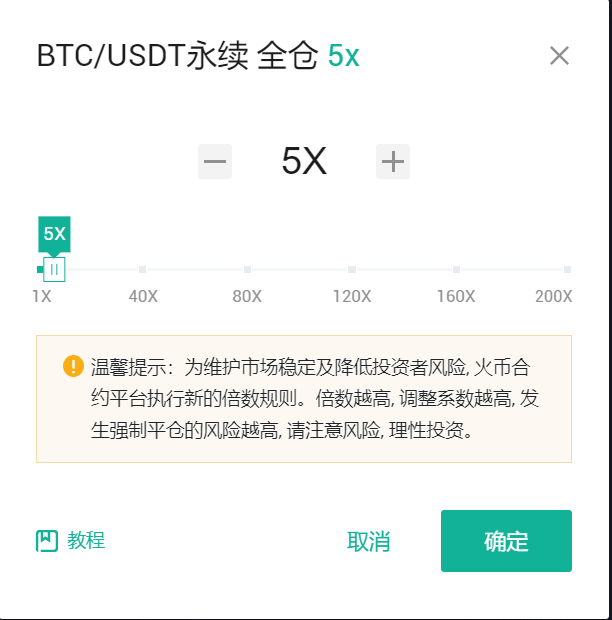Set slider to the 40X mark
Viewport: 612px width, 620px height.
point(143,269)
